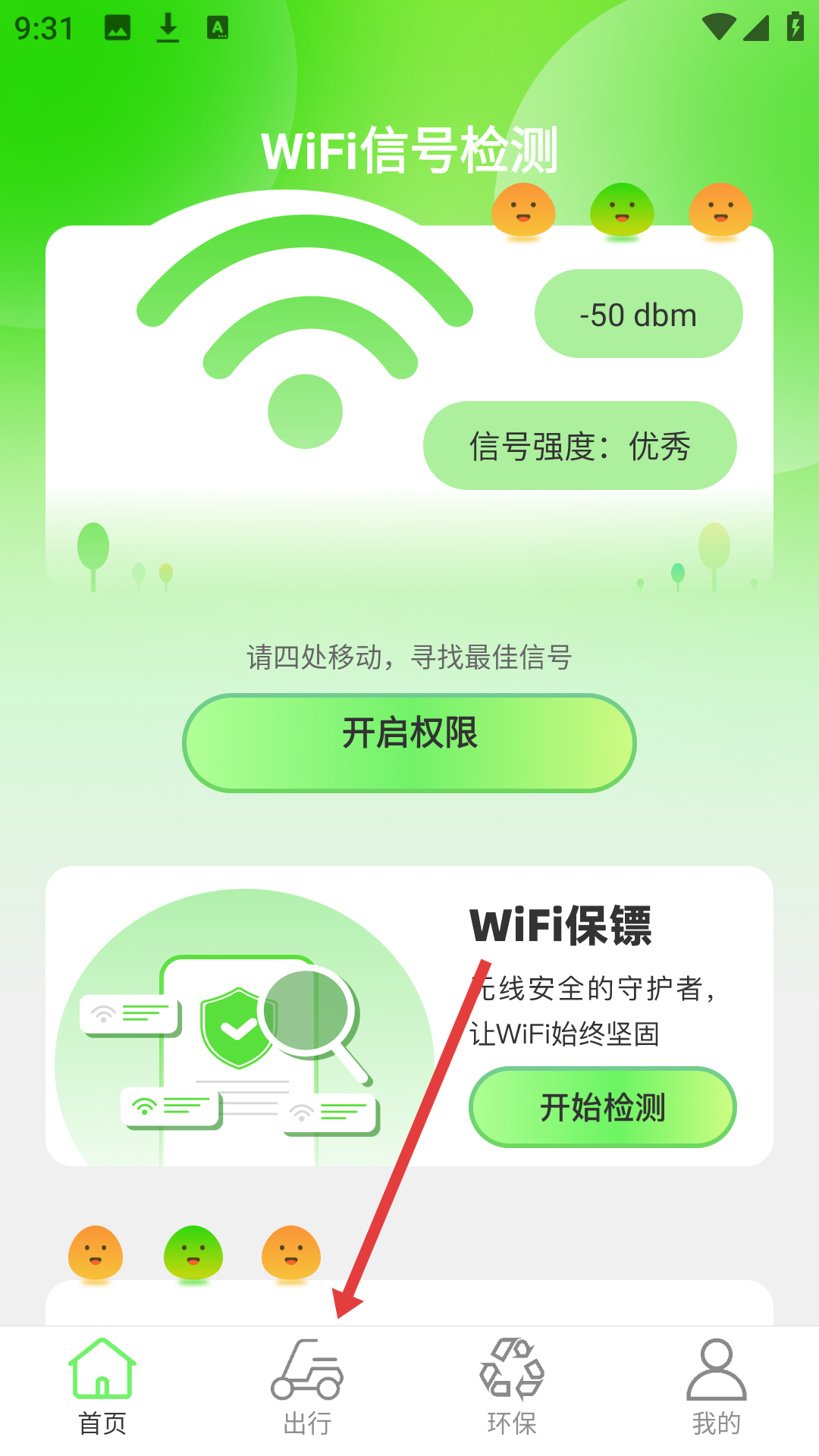Switch to the 出行 tab
This screenshot has width=819, height=1456.
point(307,1388)
